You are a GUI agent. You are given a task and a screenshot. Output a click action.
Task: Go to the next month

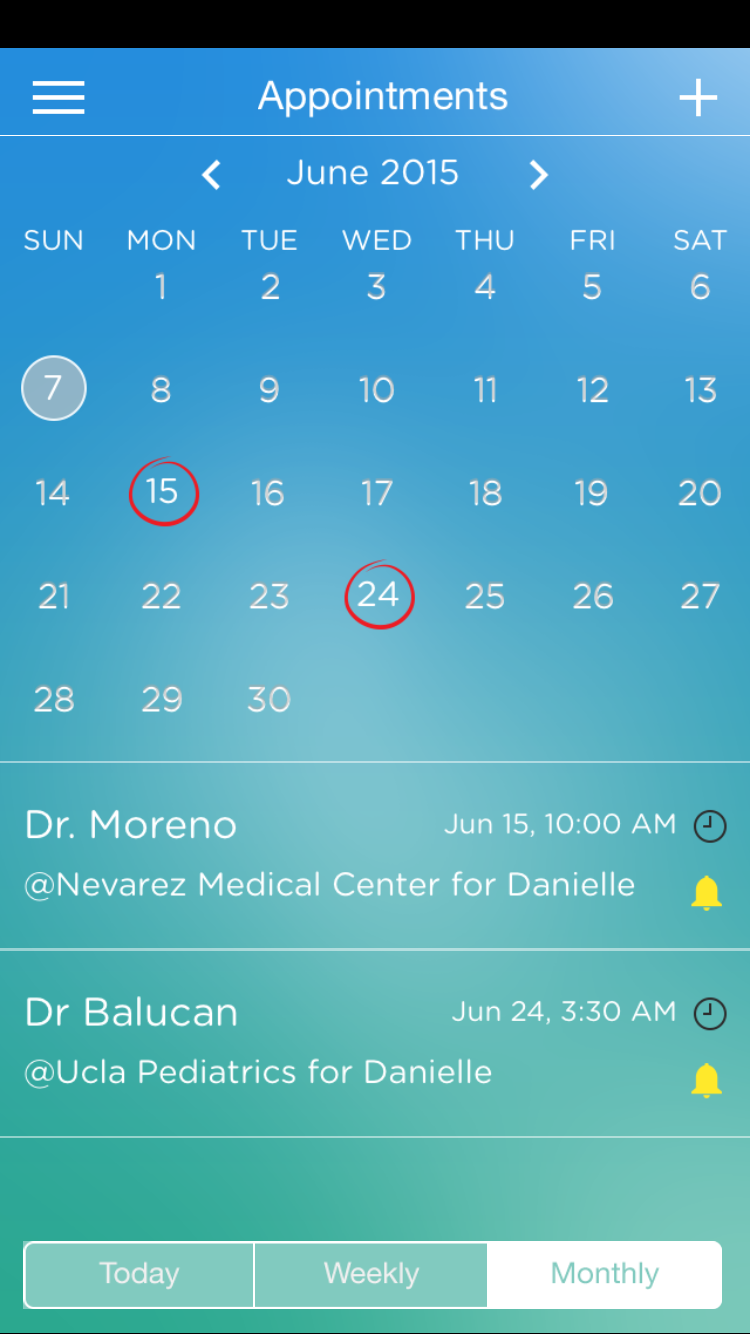[x=539, y=175]
